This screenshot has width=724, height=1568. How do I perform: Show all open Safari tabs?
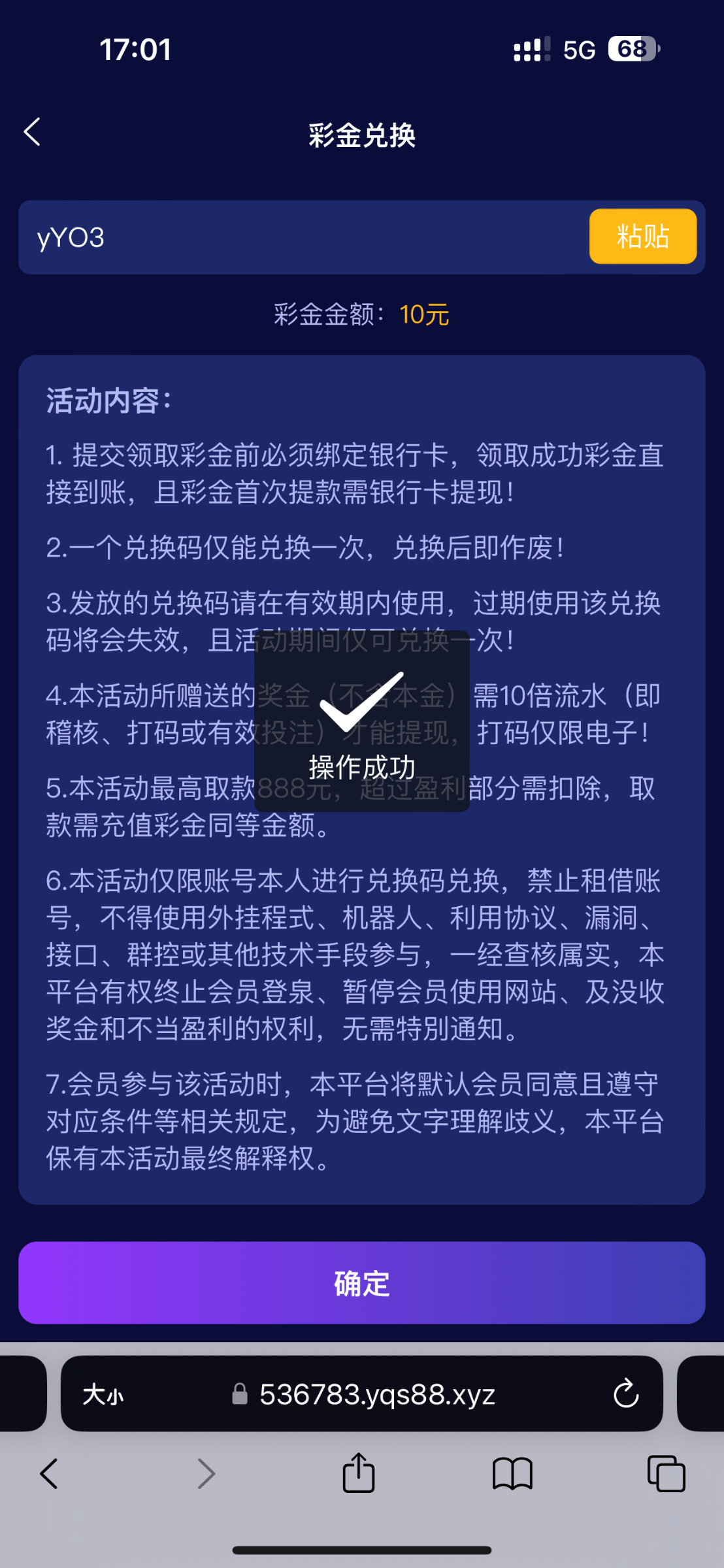click(x=666, y=1474)
